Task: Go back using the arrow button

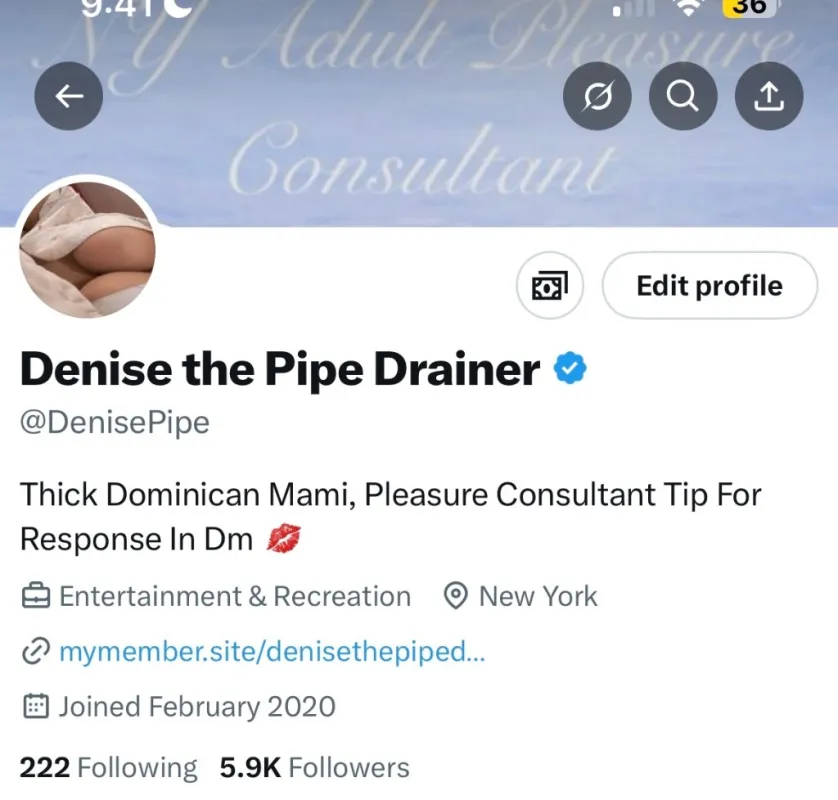Action: point(68,96)
